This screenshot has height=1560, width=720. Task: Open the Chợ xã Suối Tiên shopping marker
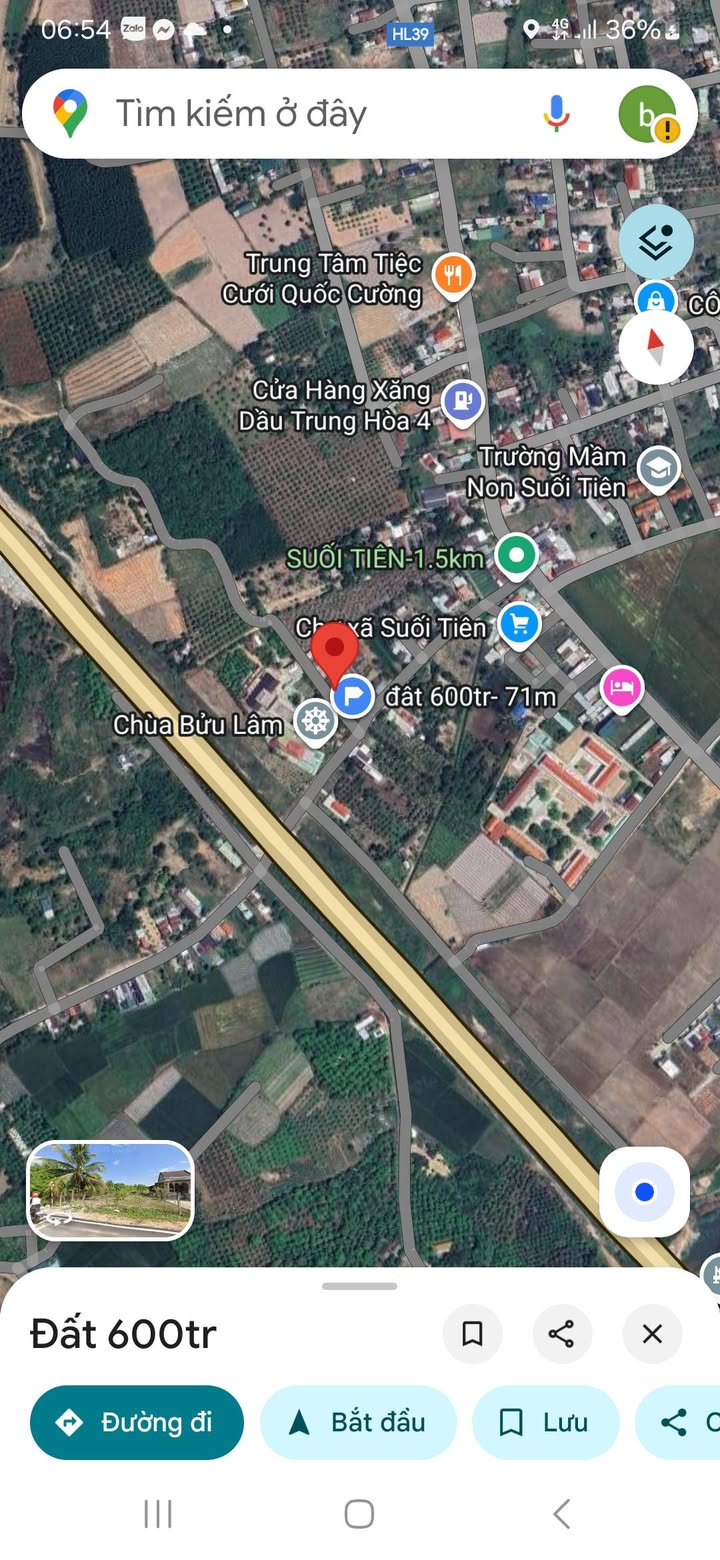[518, 625]
